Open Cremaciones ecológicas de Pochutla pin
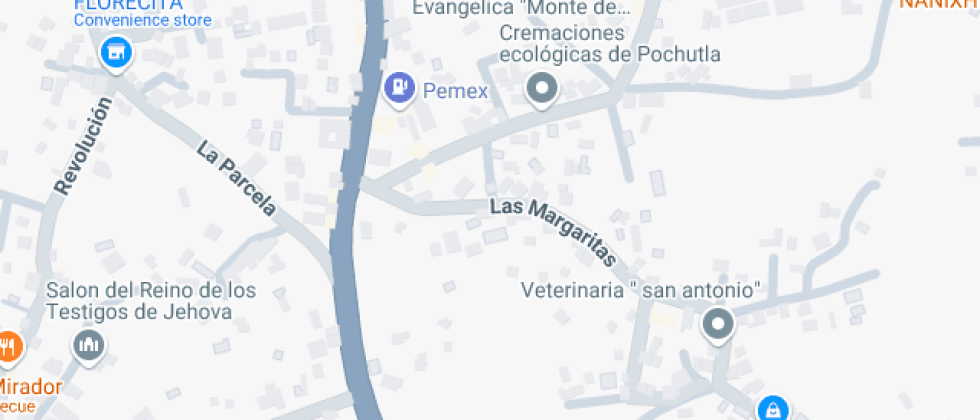Screen dimensions: 980x420 542,90
